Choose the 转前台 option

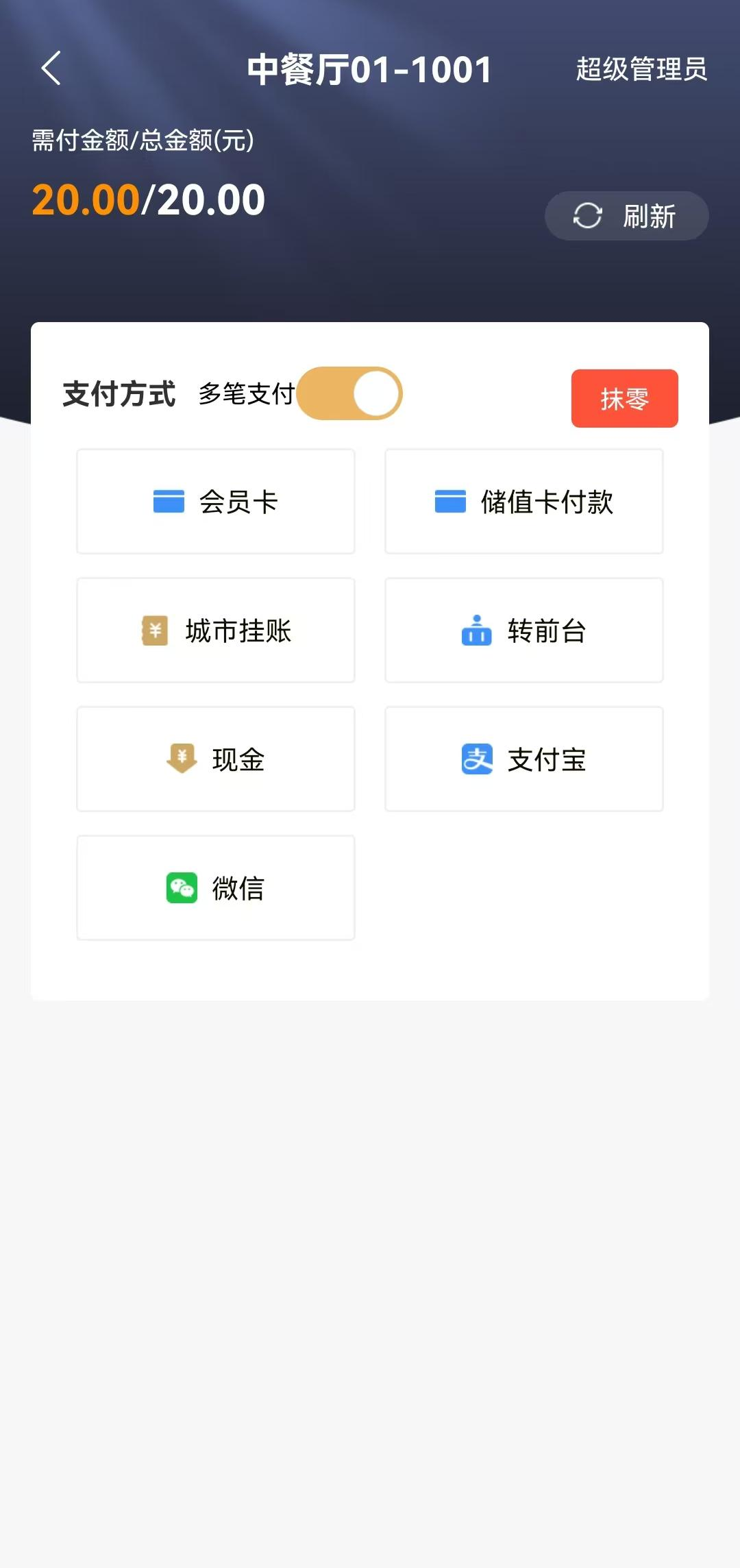click(524, 630)
